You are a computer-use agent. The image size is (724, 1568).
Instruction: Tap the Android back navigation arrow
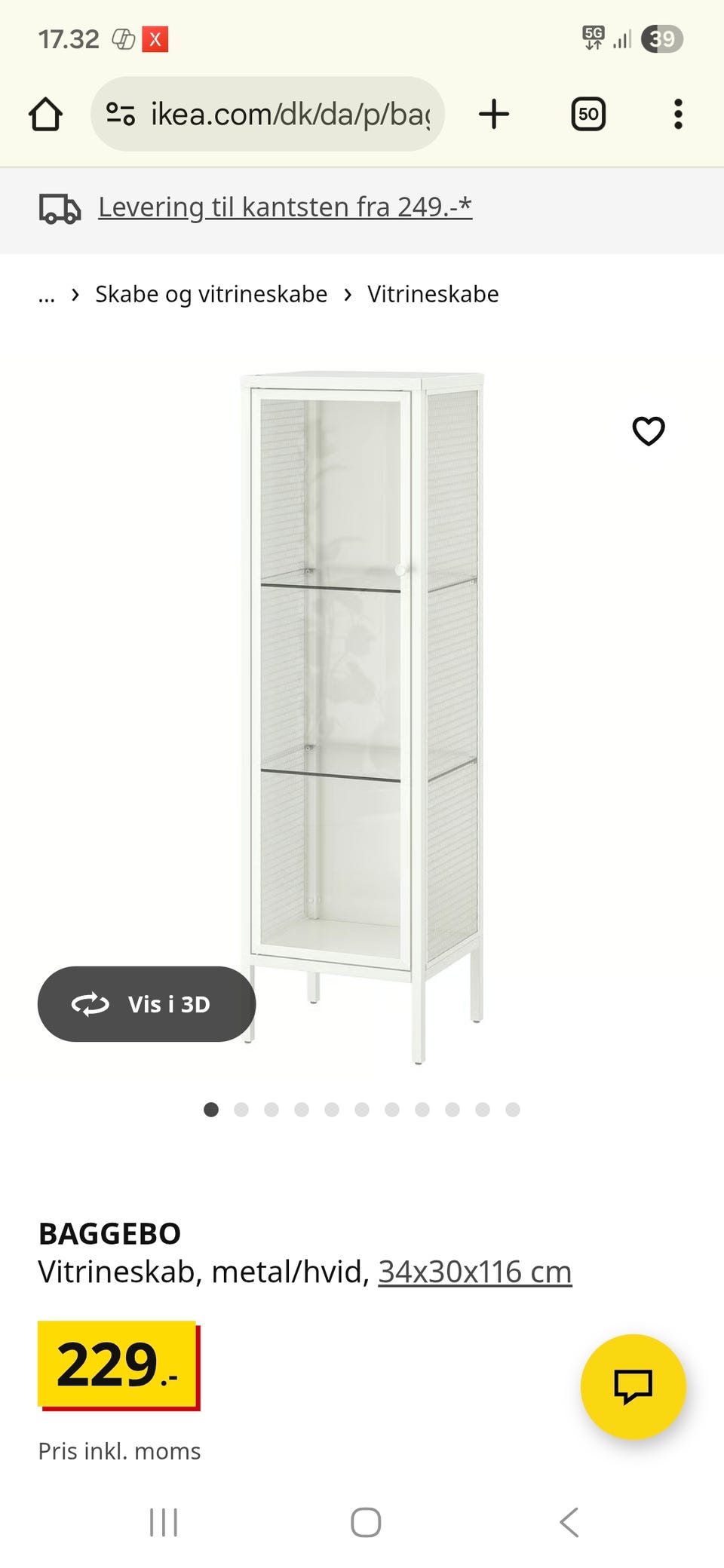[x=568, y=1521]
